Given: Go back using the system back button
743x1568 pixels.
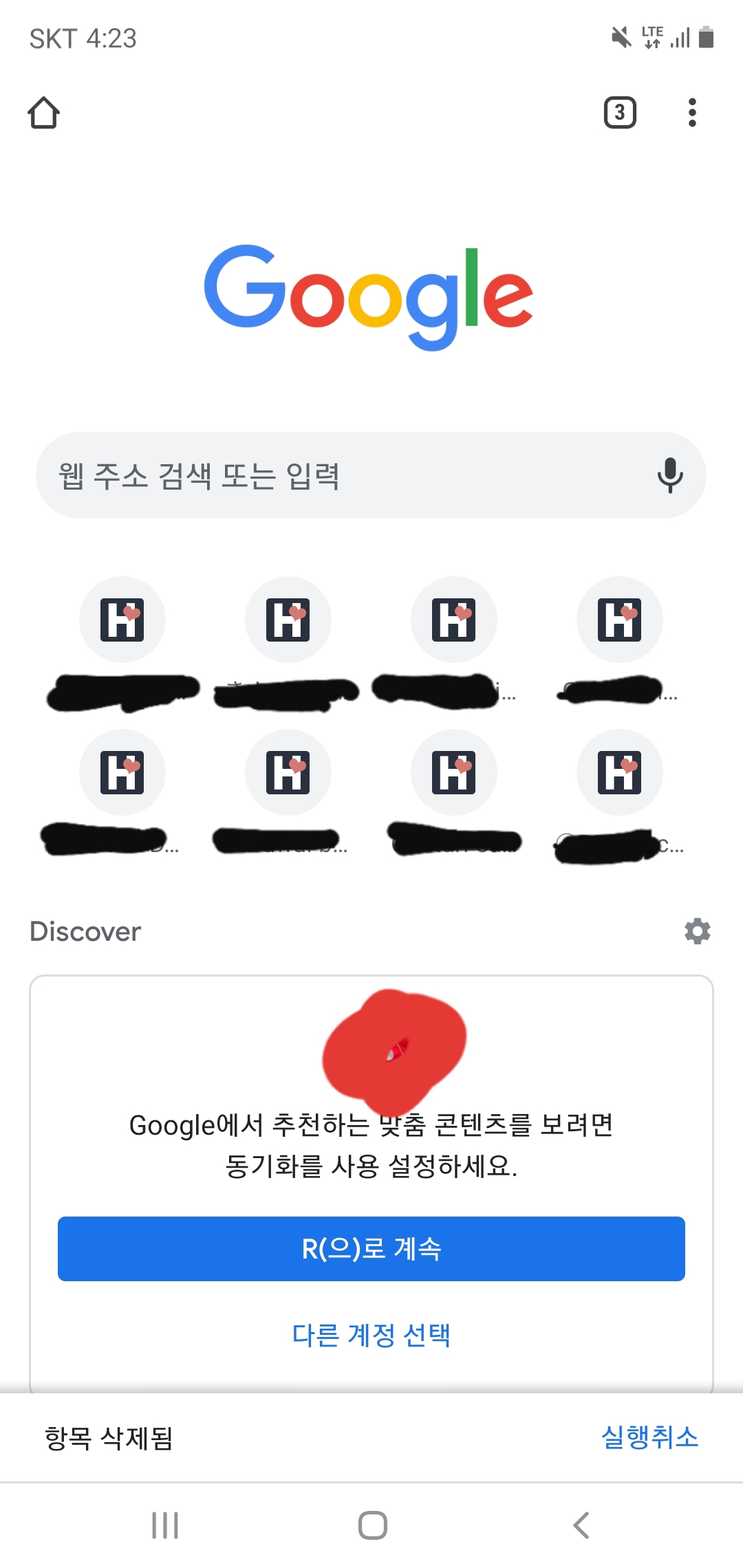Looking at the screenshot, I should pyautogui.click(x=581, y=1525).
